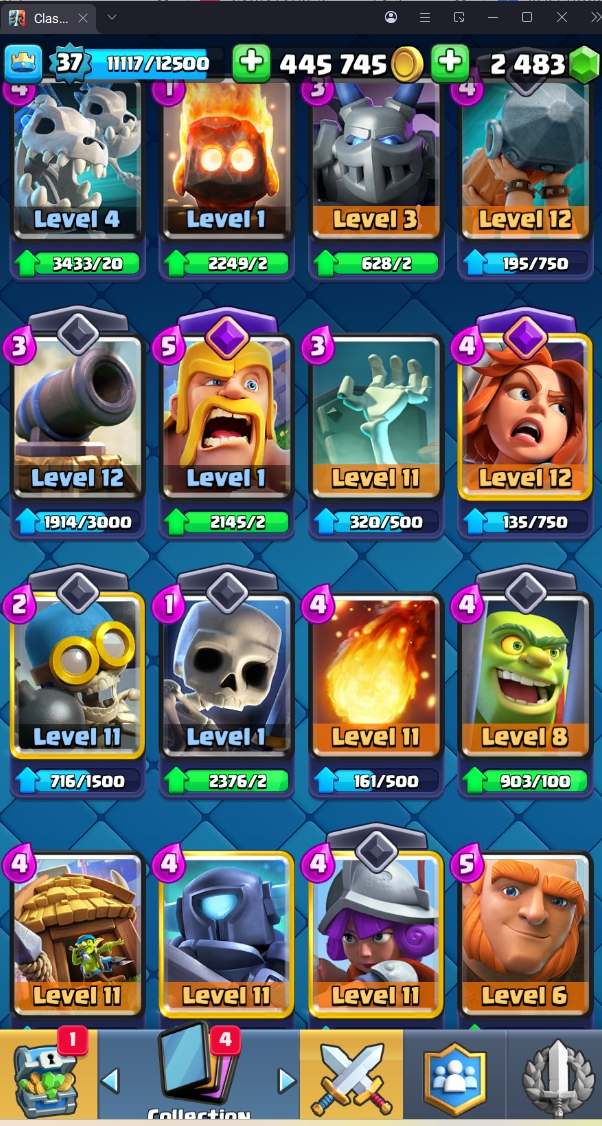Select the Giant card at Level 6
The height and width of the screenshot is (1126, 602).
(525, 935)
